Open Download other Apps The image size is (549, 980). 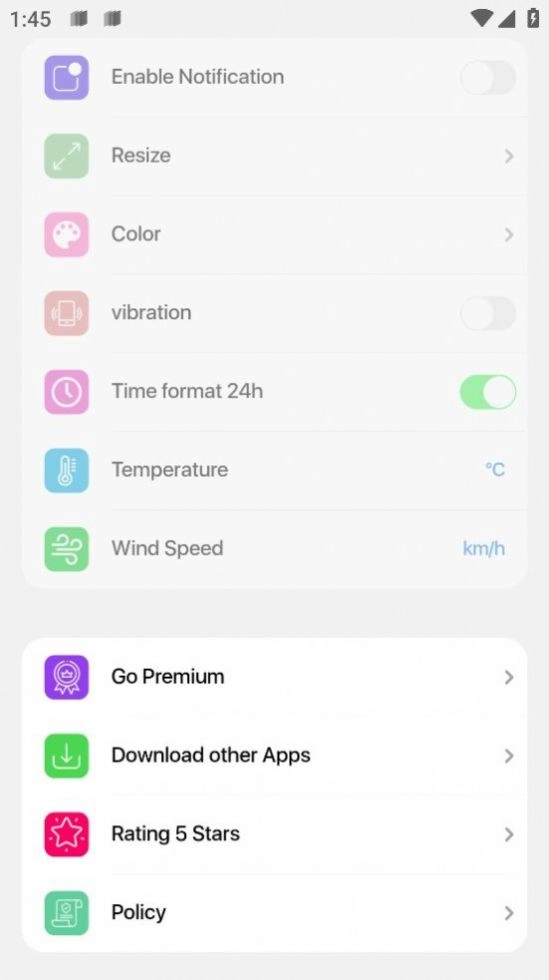click(x=274, y=756)
